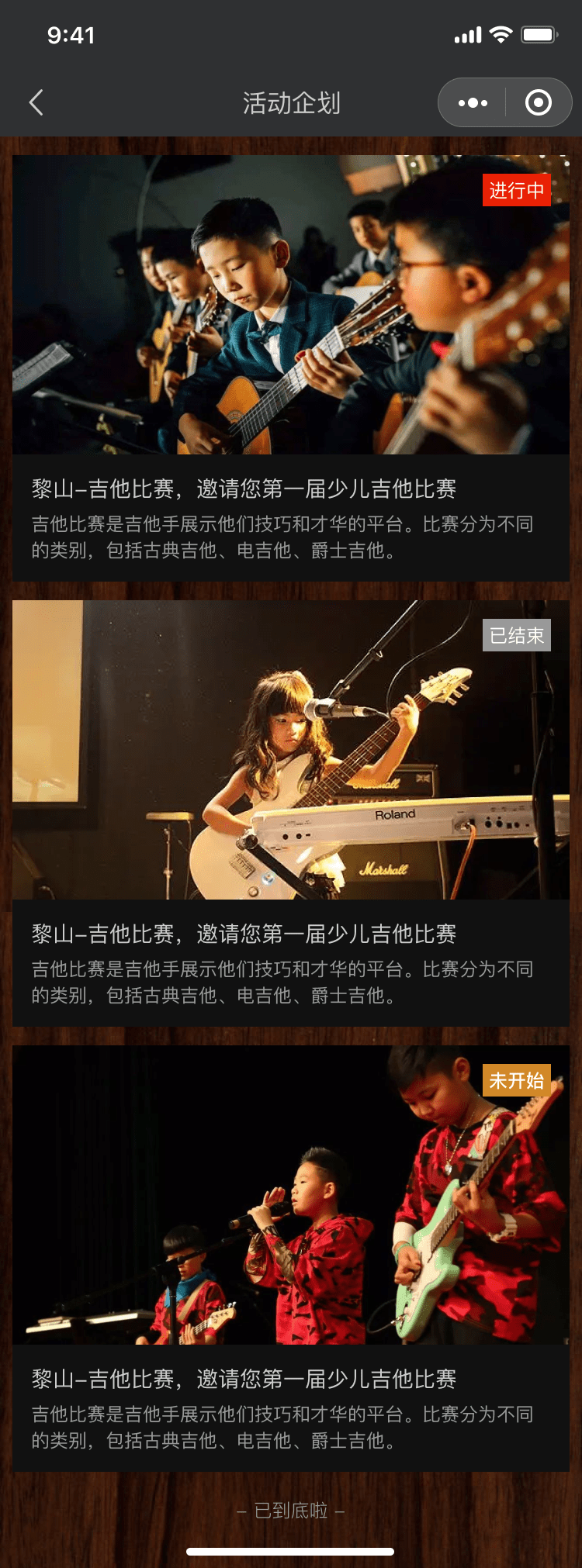This screenshot has height=1568, width=582.
Task: Open the guitar contest card marked 已结束
Action: [291, 813]
